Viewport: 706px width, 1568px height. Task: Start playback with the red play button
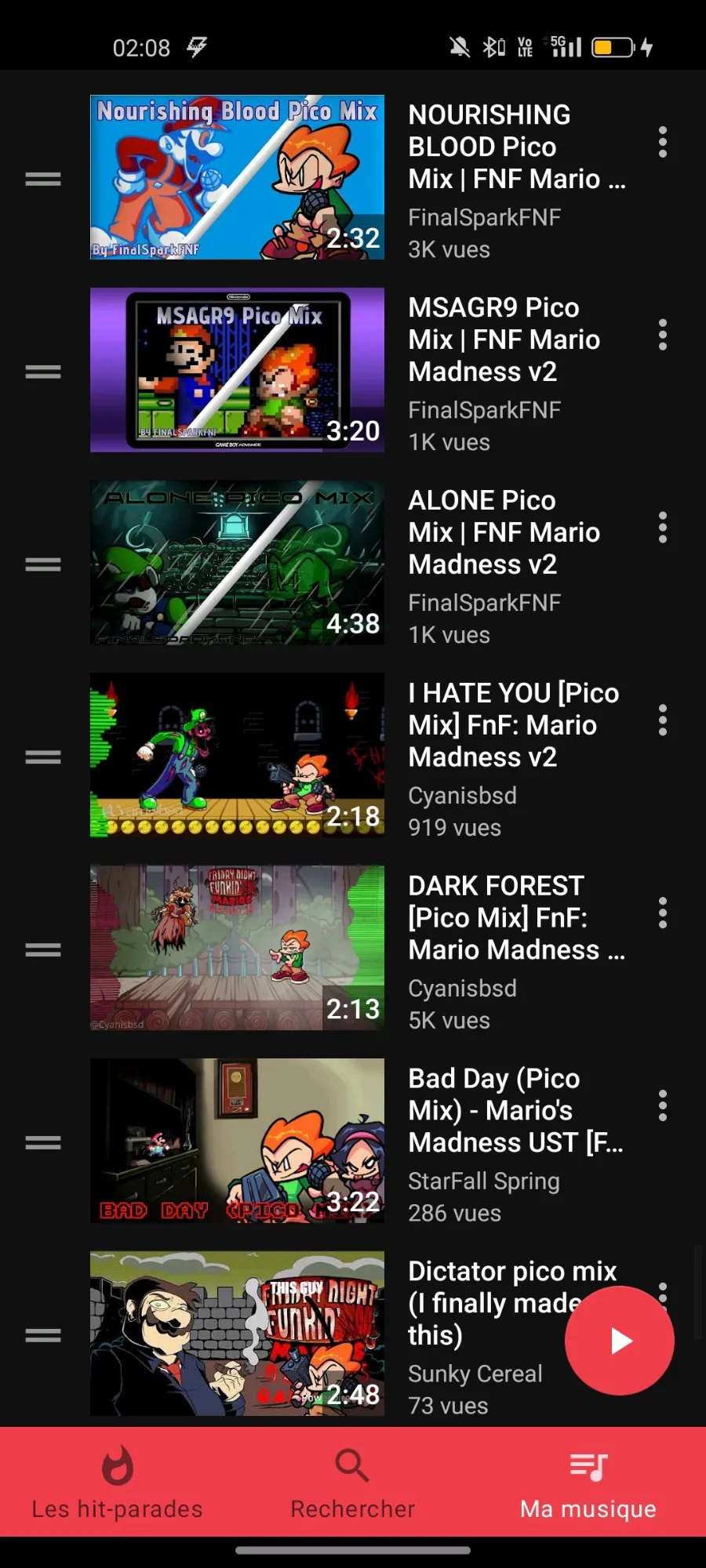coord(620,1341)
